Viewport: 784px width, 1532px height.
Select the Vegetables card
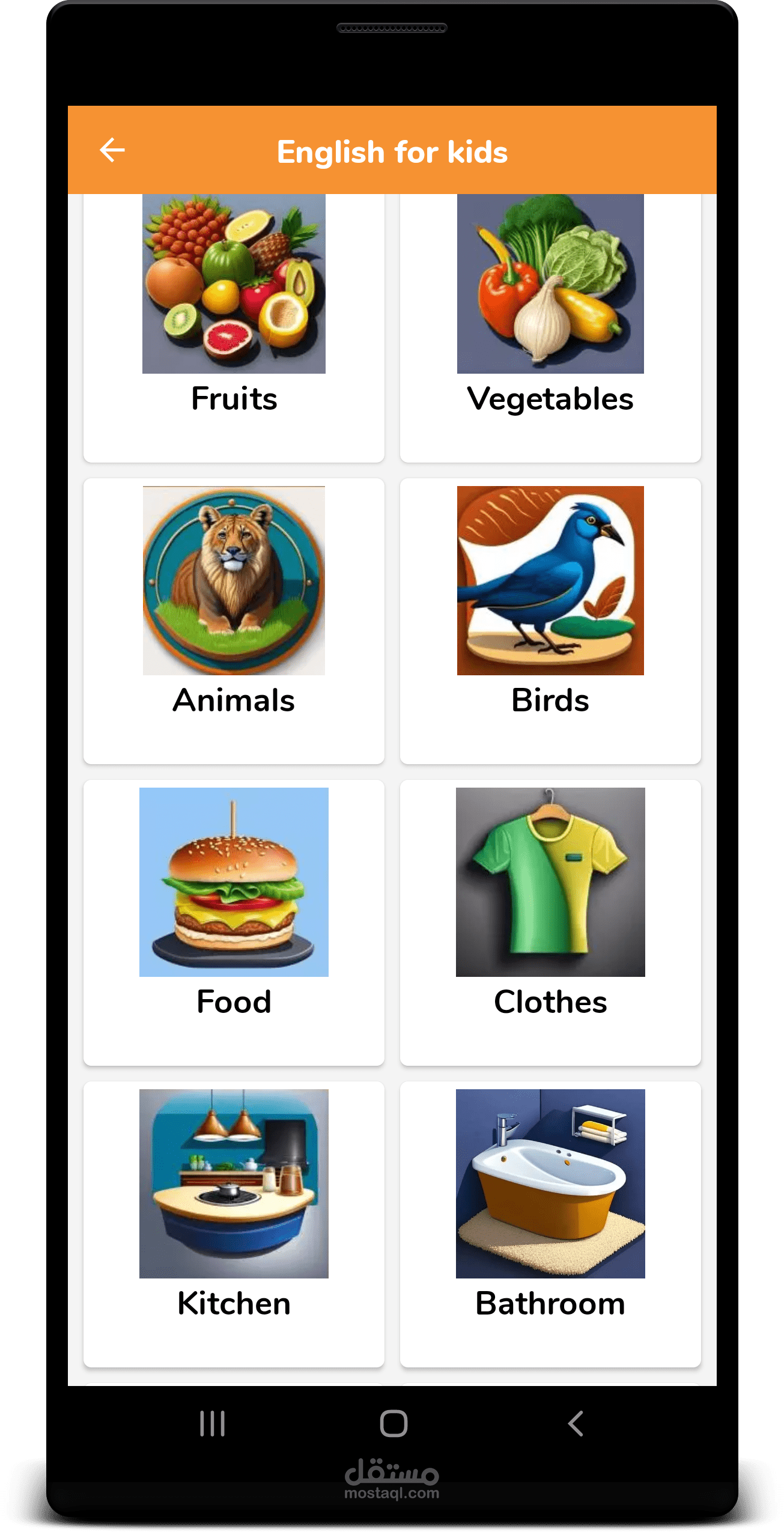(x=550, y=318)
